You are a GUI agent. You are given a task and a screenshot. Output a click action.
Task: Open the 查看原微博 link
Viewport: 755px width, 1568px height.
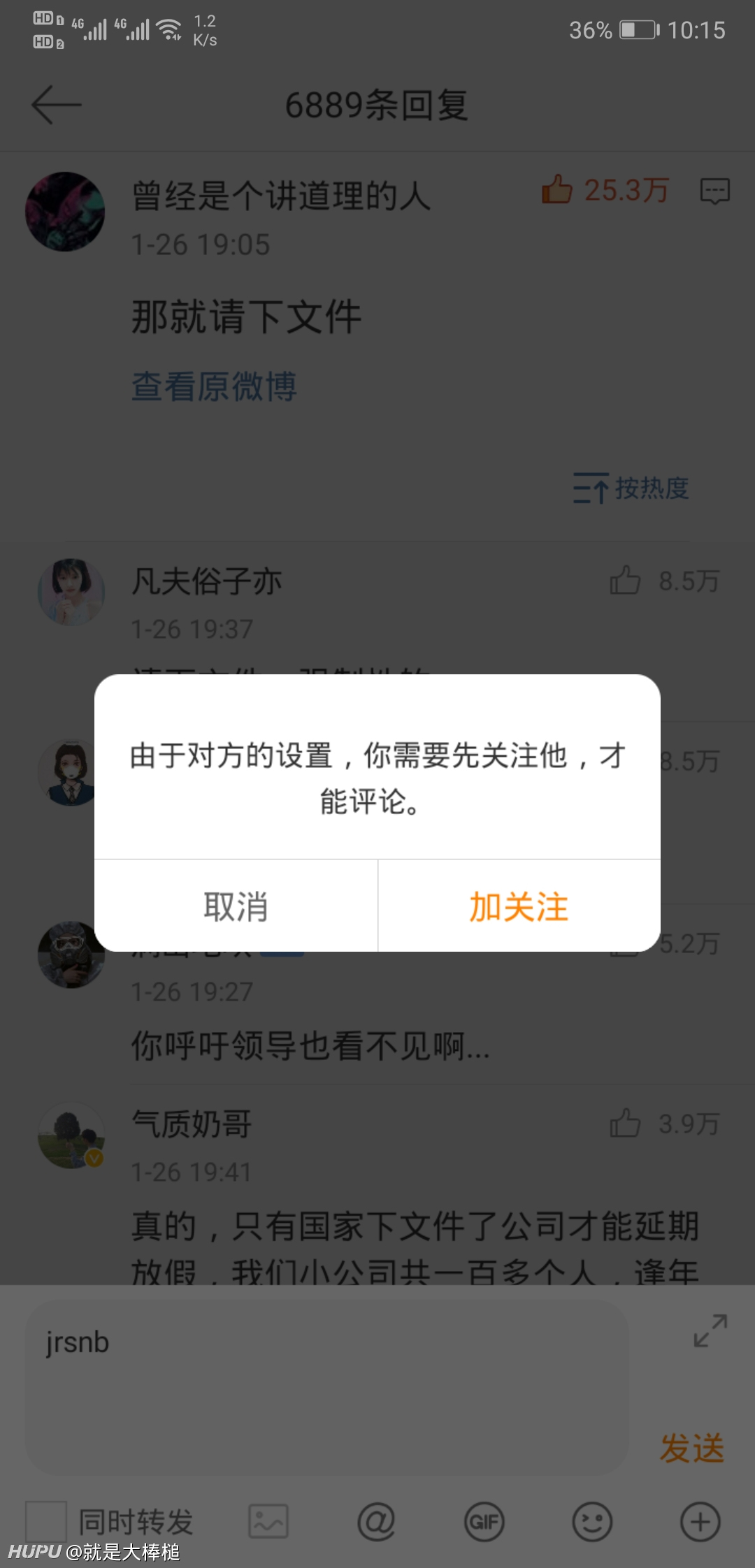click(x=214, y=386)
